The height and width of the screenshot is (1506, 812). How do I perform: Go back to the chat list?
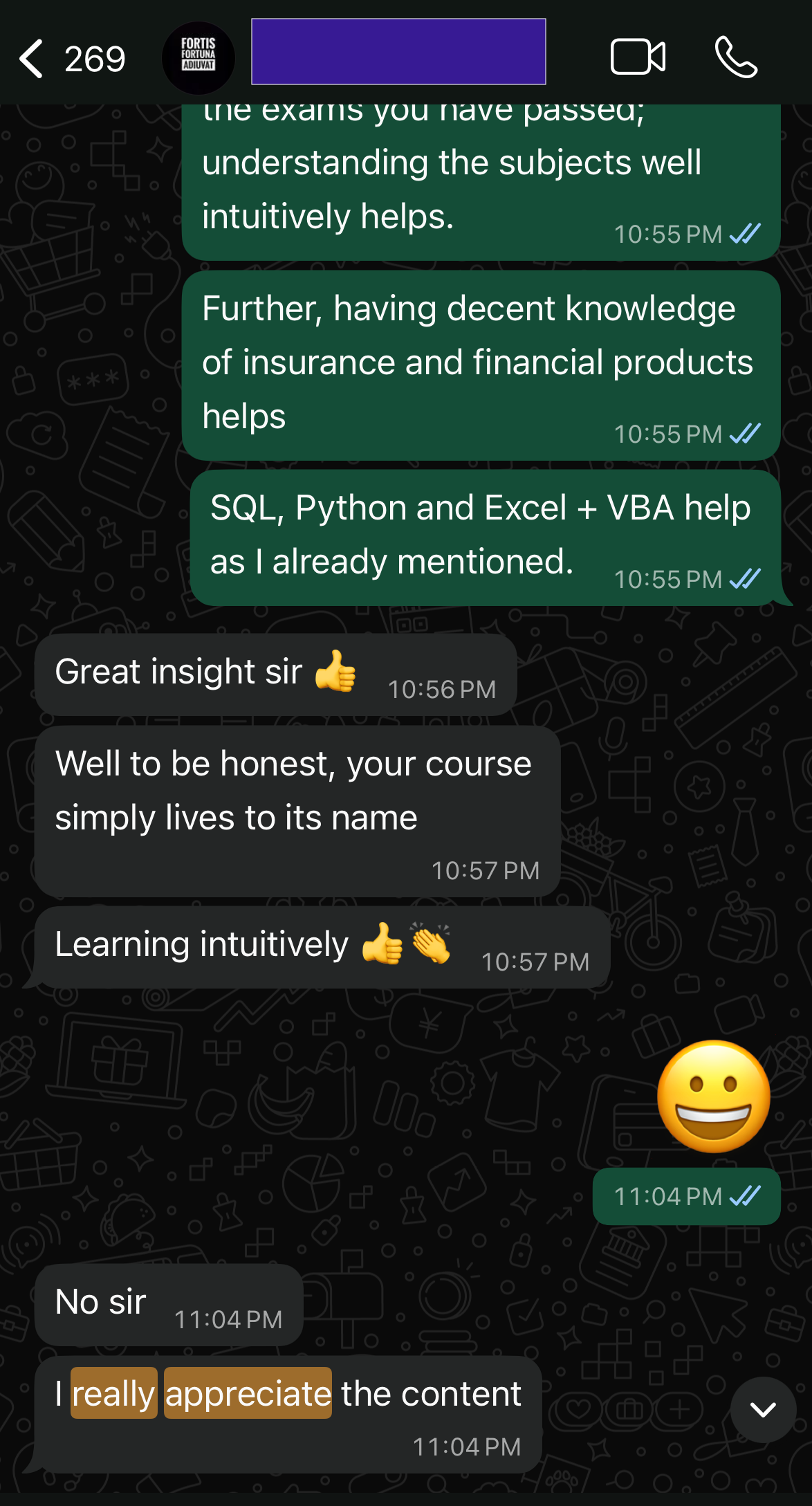32,58
